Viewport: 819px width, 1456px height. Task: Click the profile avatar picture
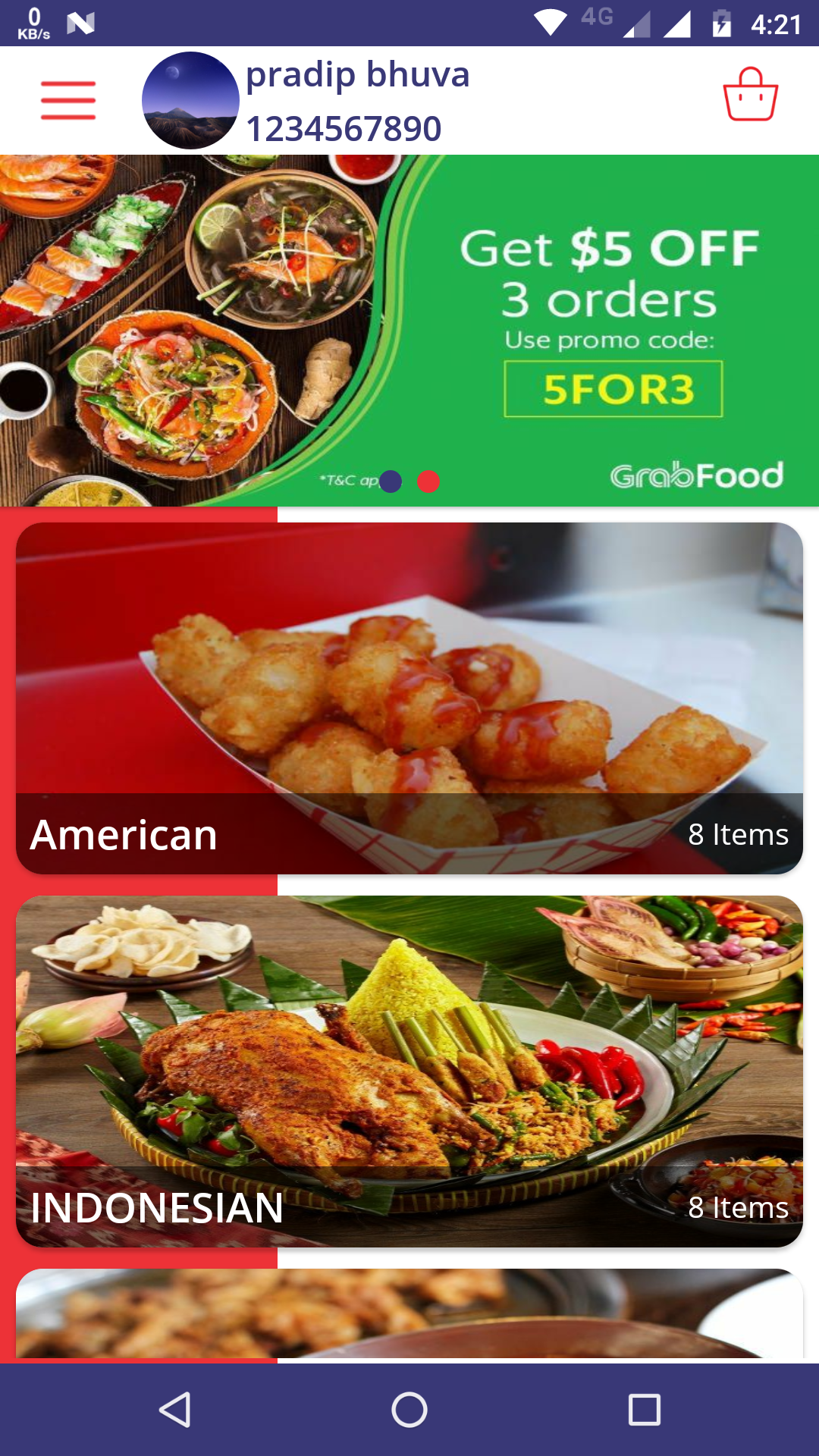pyautogui.click(x=188, y=99)
